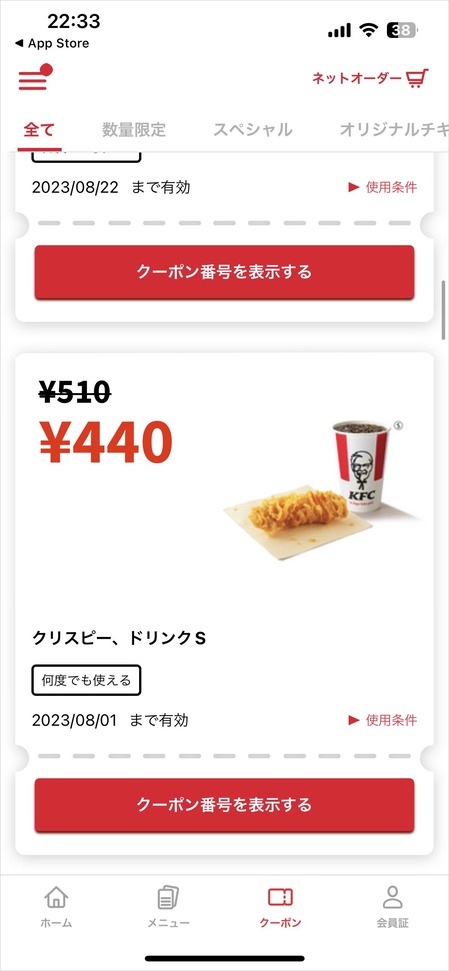Tap the クーポン bottom tab

tap(280, 906)
